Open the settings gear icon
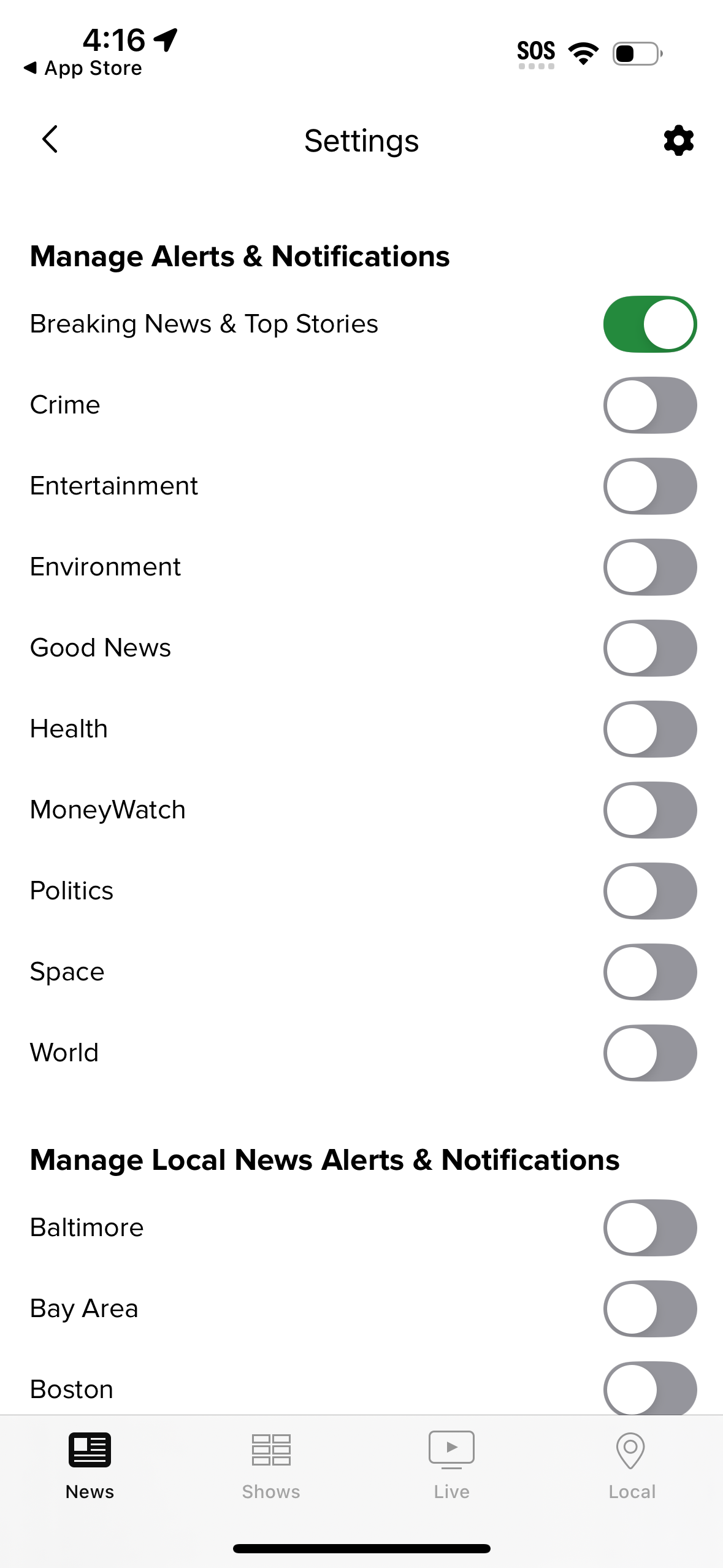 677,140
